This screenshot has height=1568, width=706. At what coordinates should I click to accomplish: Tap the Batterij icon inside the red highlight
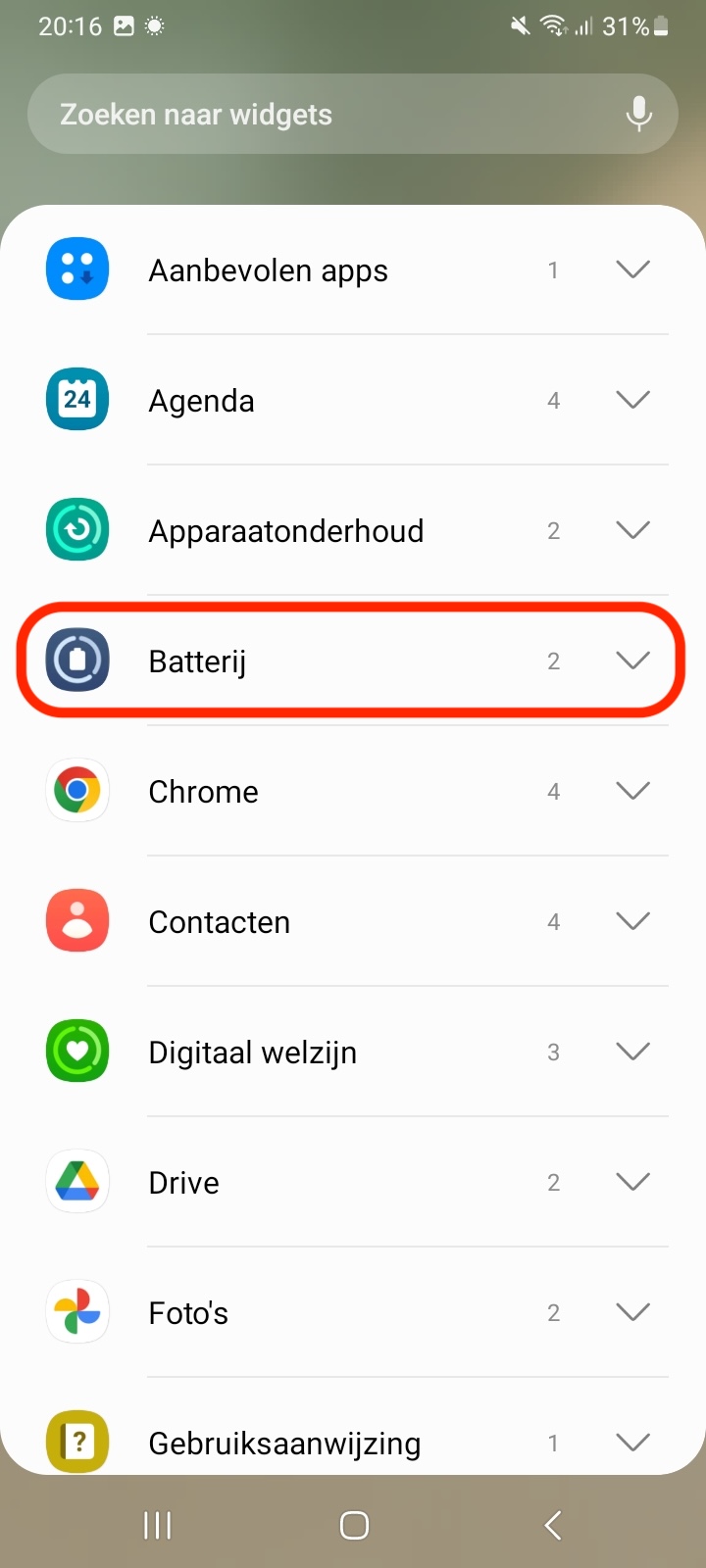tap(76, 660)
